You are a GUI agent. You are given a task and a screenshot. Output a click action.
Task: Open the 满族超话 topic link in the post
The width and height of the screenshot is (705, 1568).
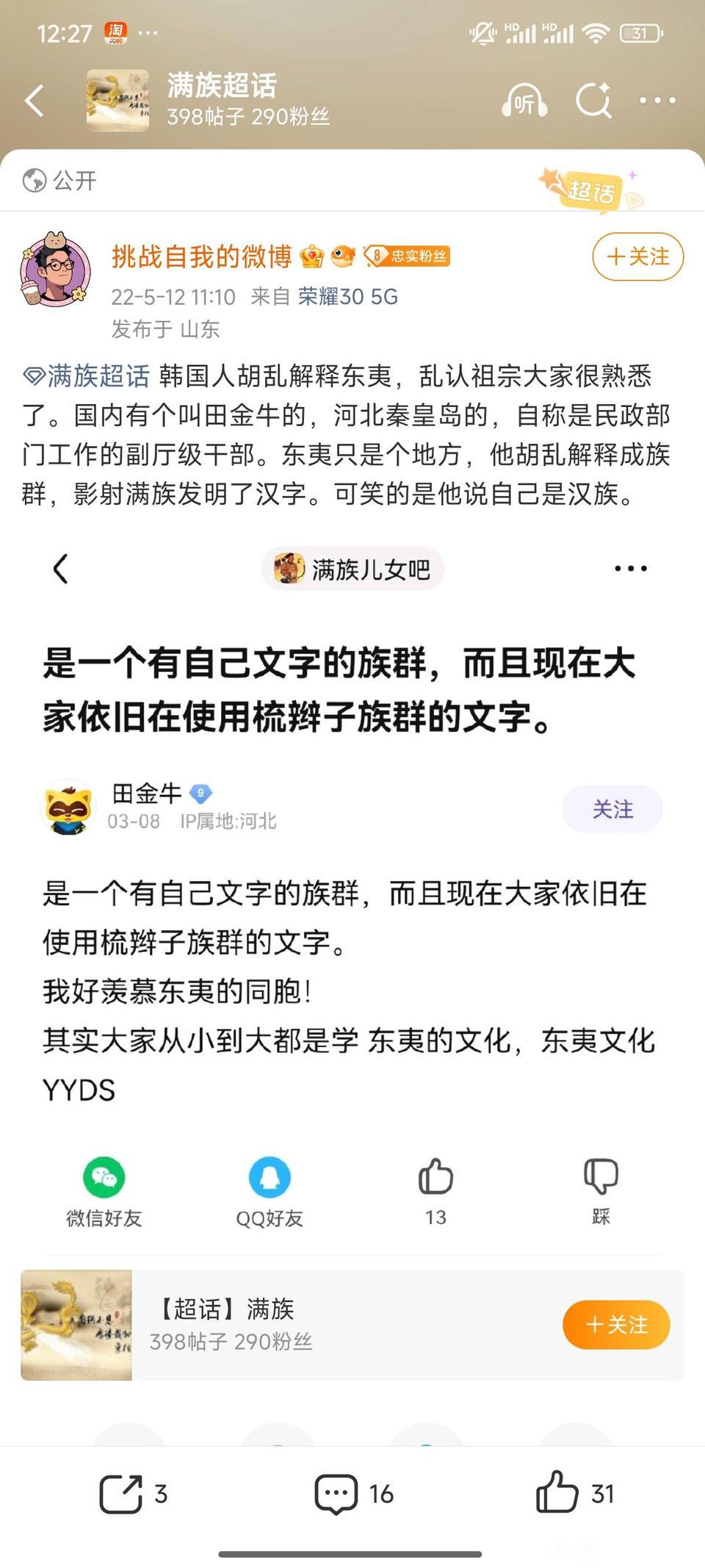[x=87, y=376]
